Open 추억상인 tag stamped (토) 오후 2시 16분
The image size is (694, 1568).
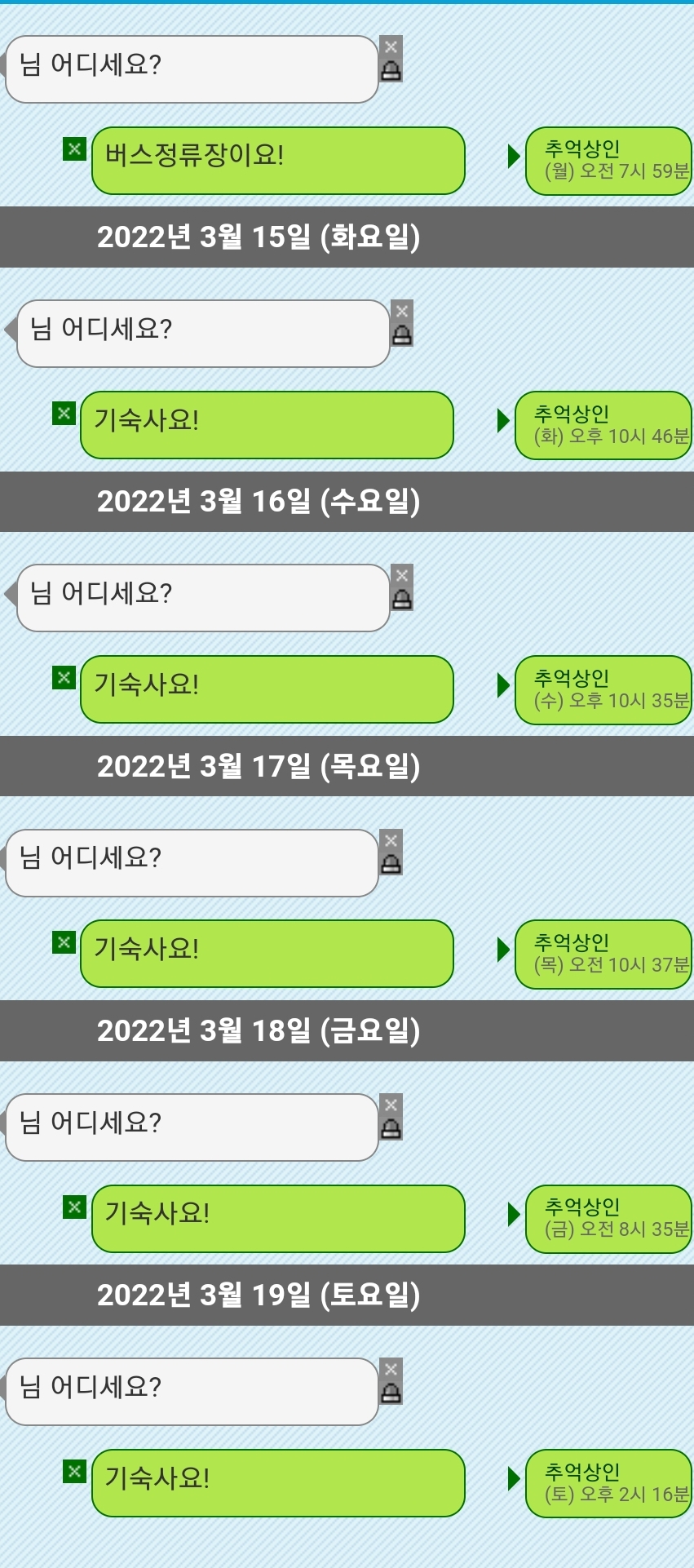[608, 1483]
